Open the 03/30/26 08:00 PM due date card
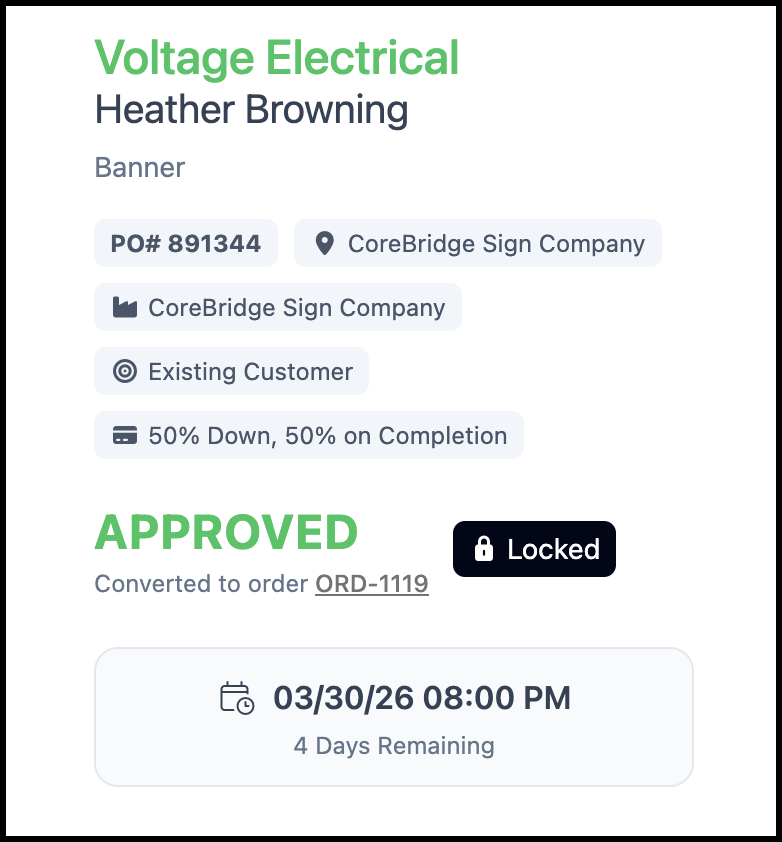782x842 pixels. click(393, 716)
